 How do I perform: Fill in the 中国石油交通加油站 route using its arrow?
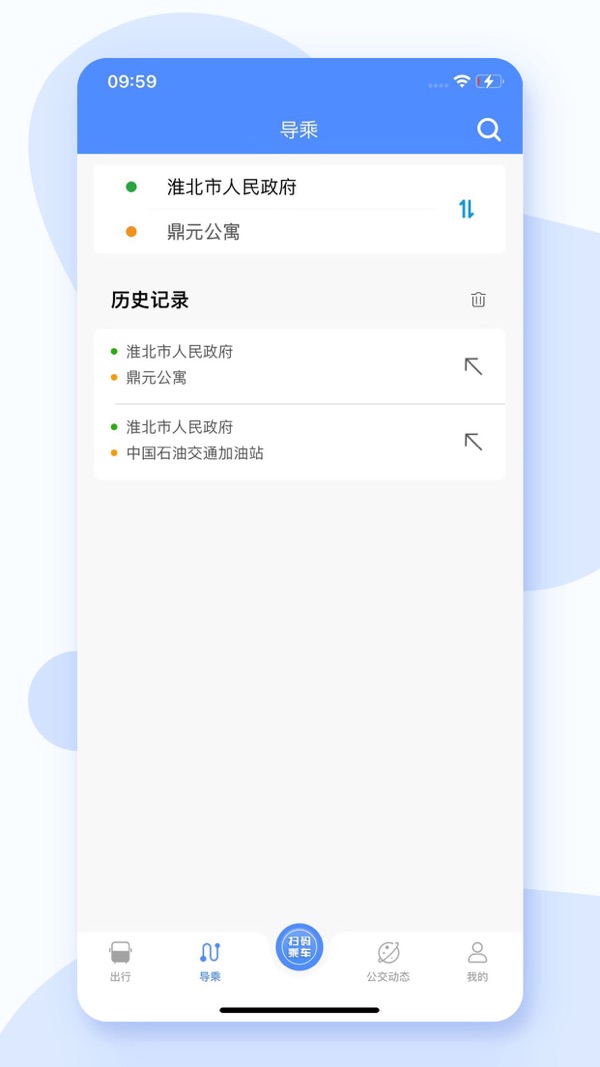point(473,441)
